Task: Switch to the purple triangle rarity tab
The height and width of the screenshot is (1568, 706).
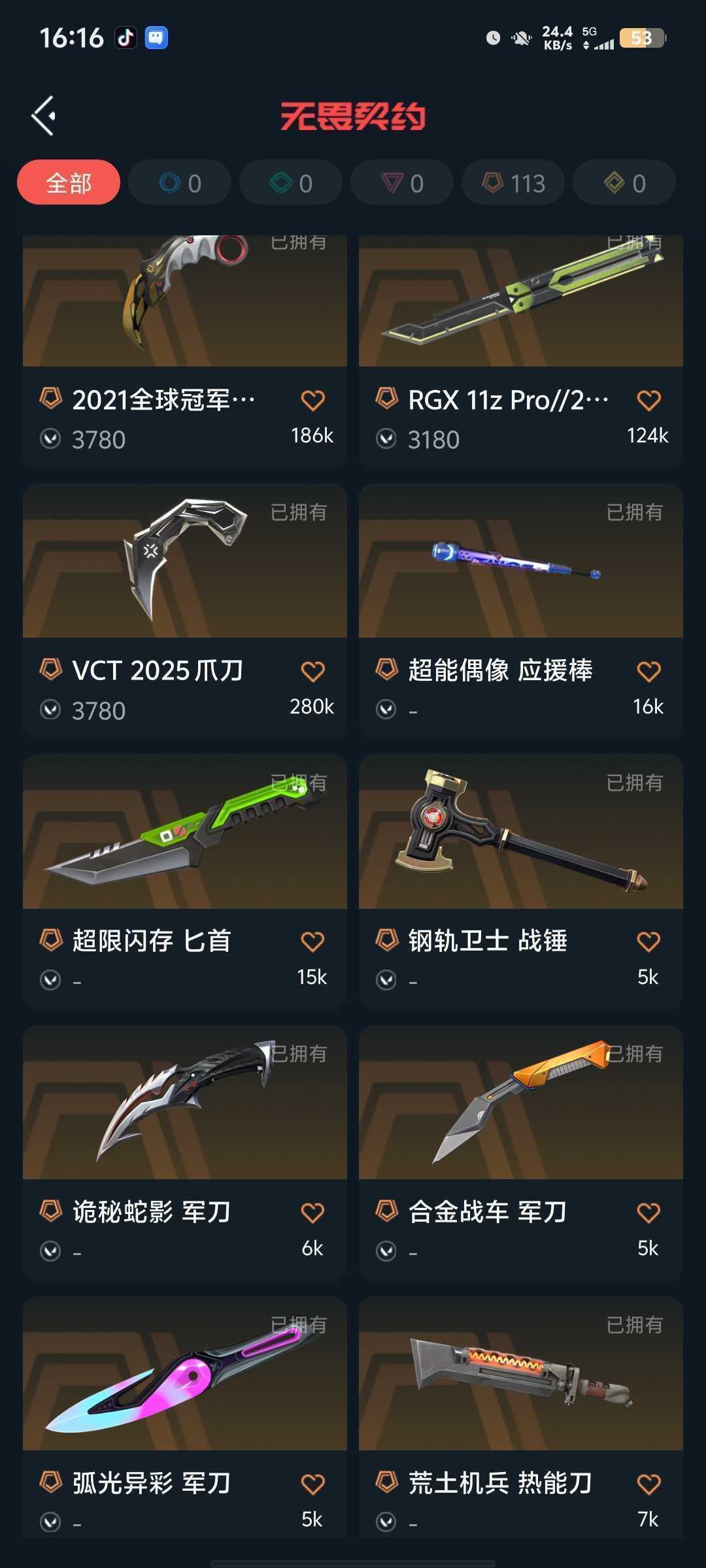Action: tap(402, 182)
